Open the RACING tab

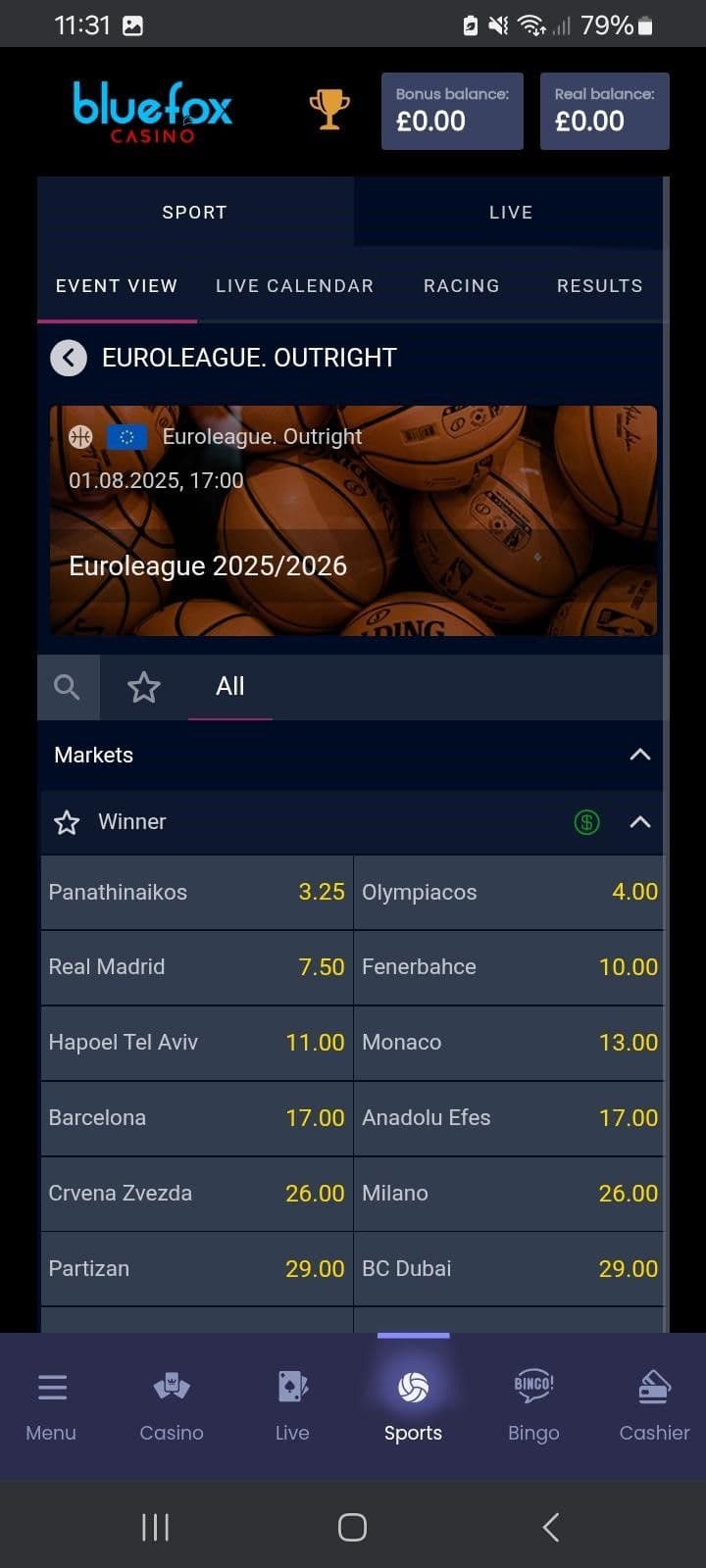461,285
